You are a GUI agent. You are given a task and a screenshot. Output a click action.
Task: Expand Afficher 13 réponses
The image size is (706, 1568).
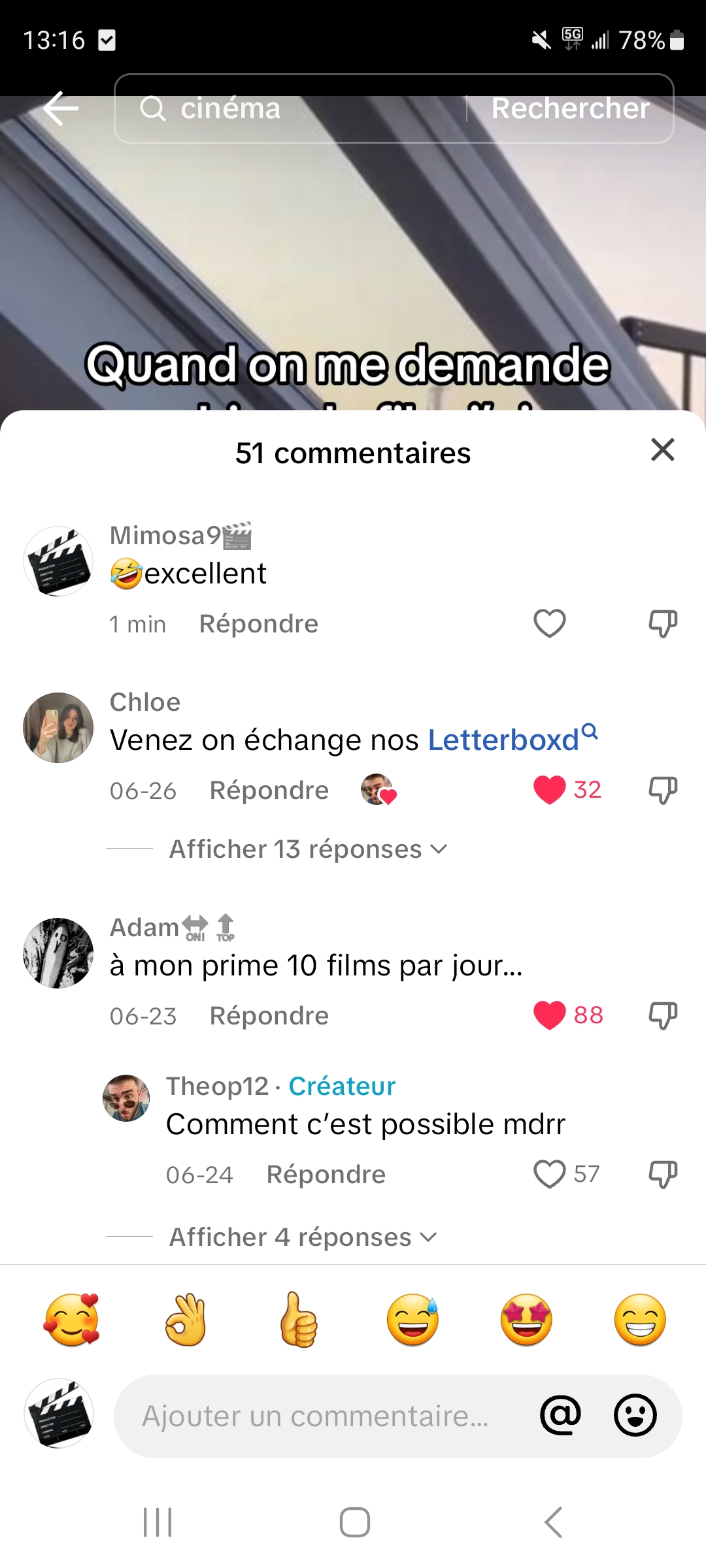307,849
